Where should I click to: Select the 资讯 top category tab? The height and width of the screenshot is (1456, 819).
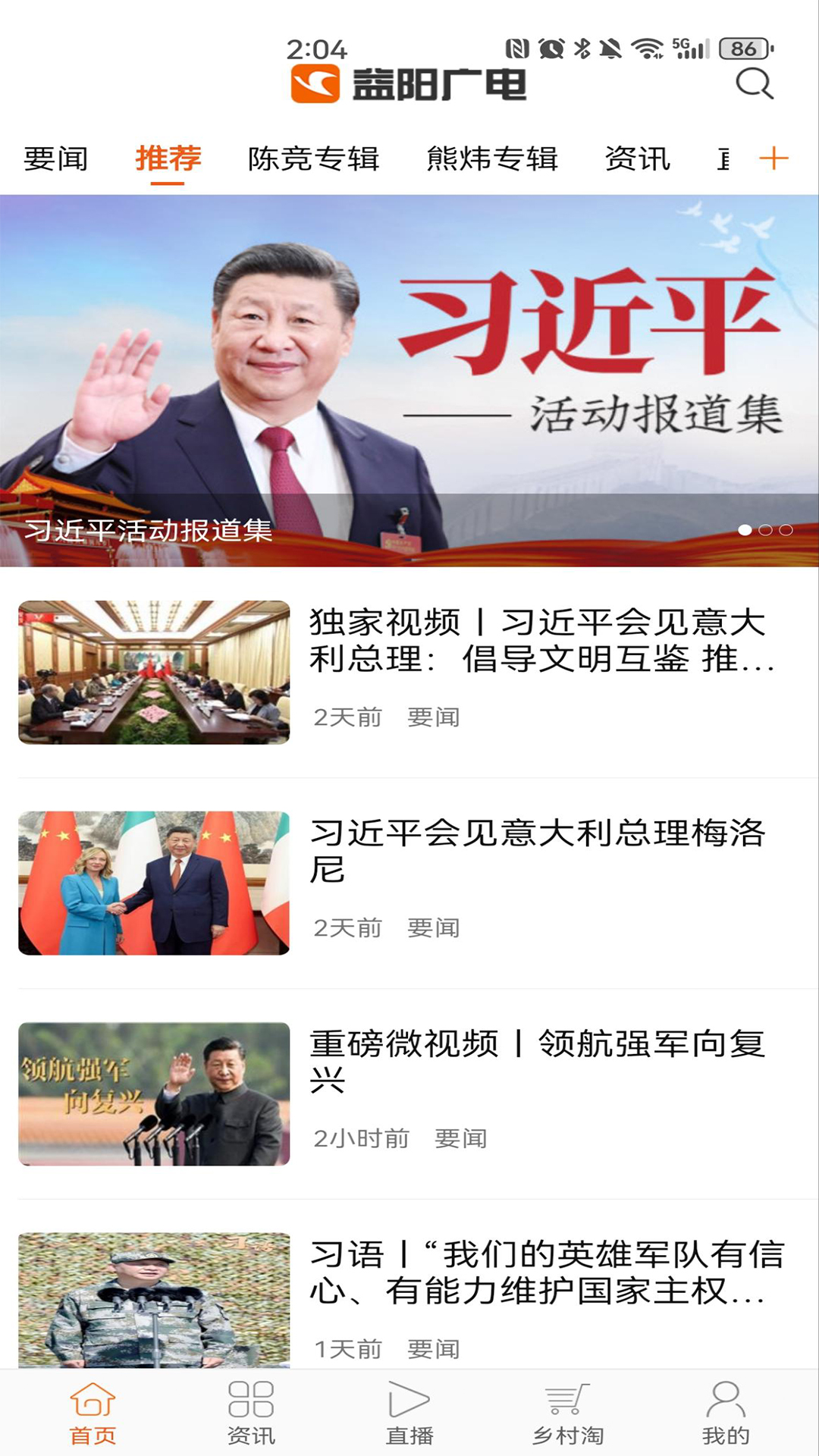pos(637,159)
